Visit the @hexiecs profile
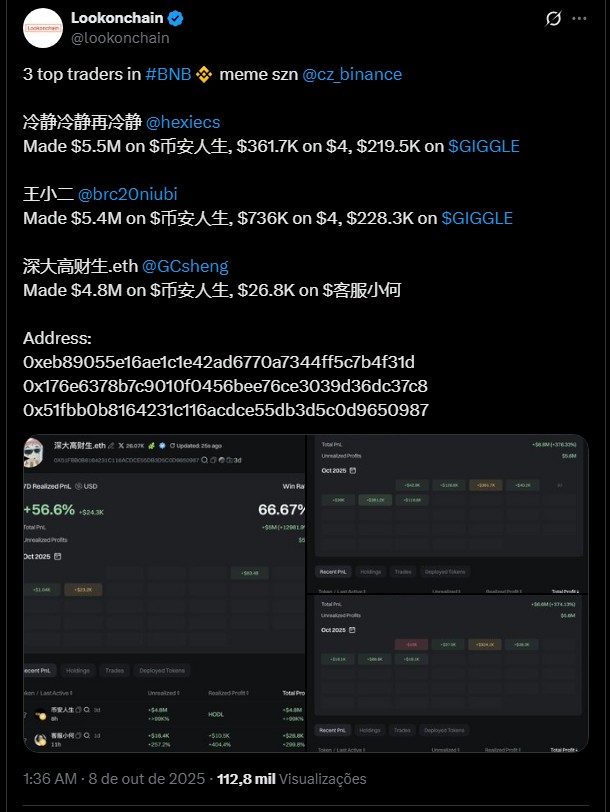 pos(183,122)
